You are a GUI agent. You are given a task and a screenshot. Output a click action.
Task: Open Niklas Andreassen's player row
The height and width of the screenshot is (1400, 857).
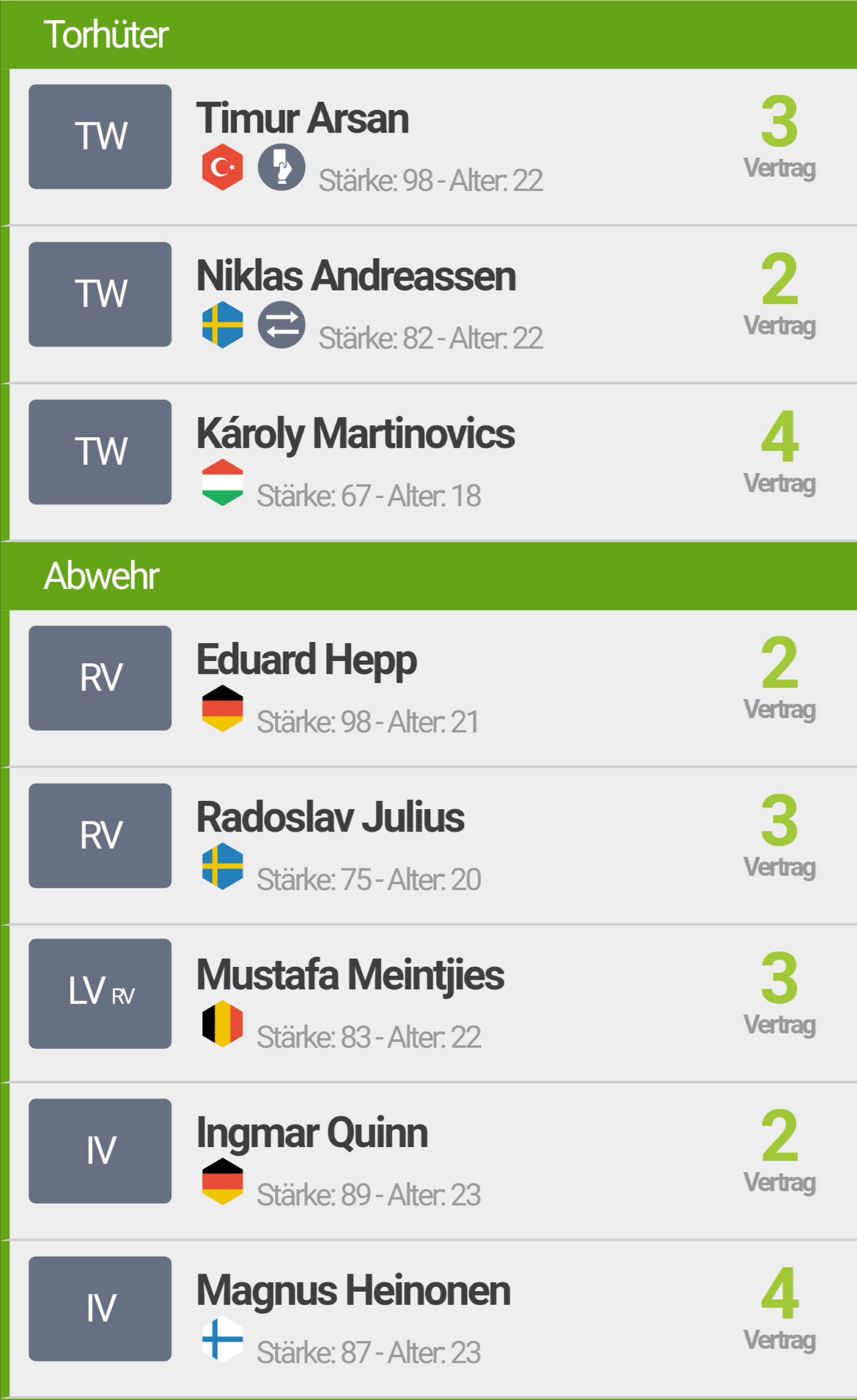[356, 276]
